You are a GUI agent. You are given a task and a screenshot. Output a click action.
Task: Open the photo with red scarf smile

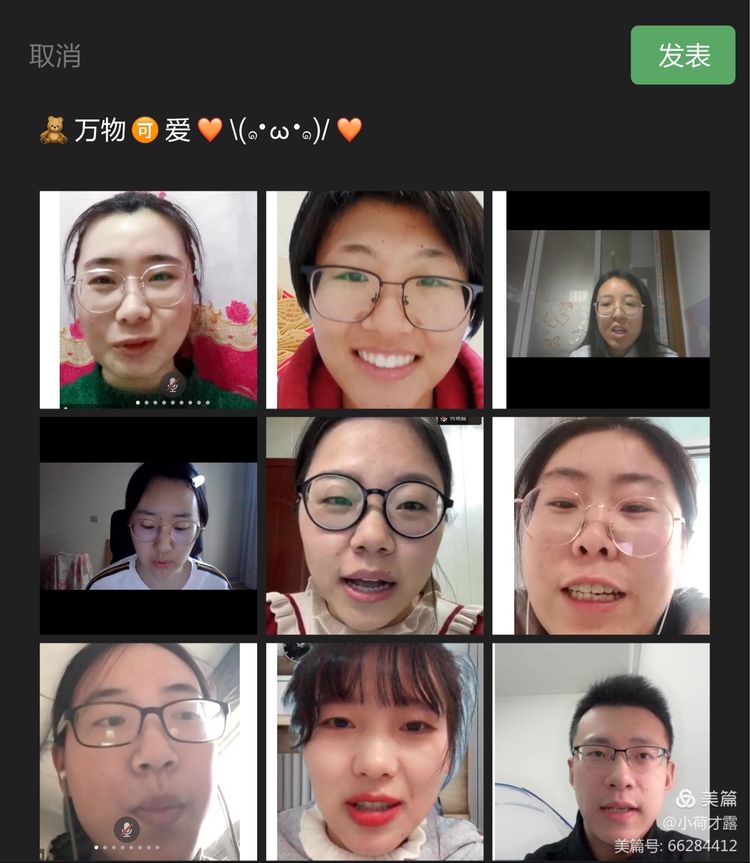point(375,300)
